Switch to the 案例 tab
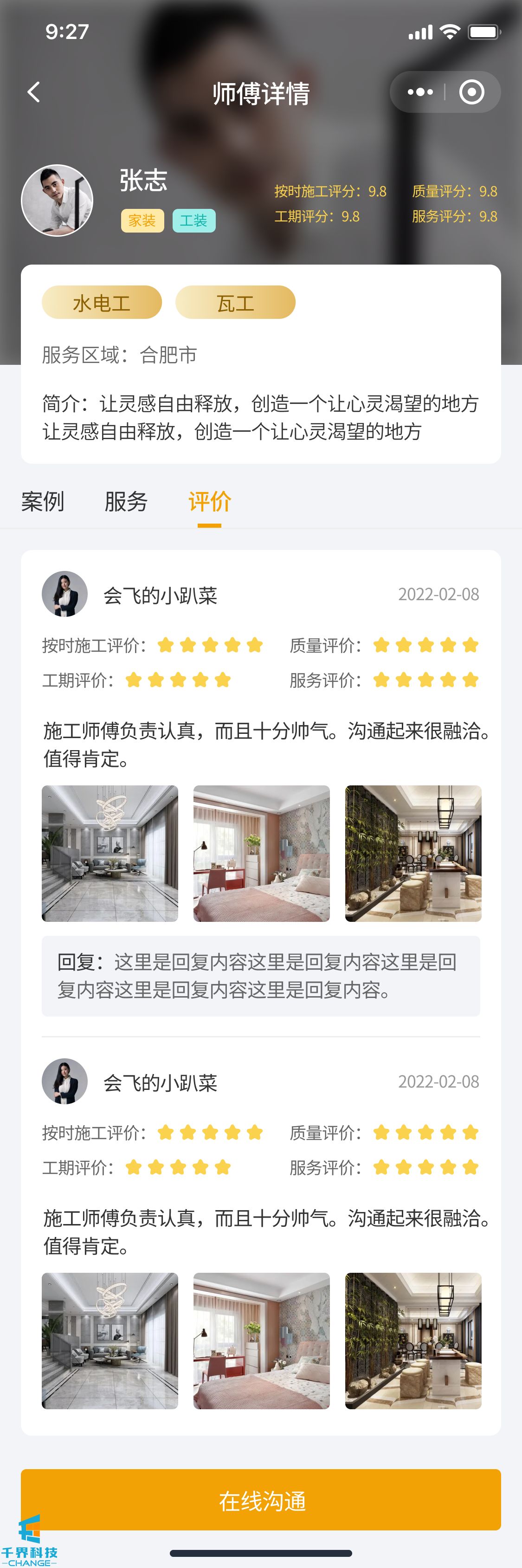This screenshot has width=522, height=1568. click(43, 502)
